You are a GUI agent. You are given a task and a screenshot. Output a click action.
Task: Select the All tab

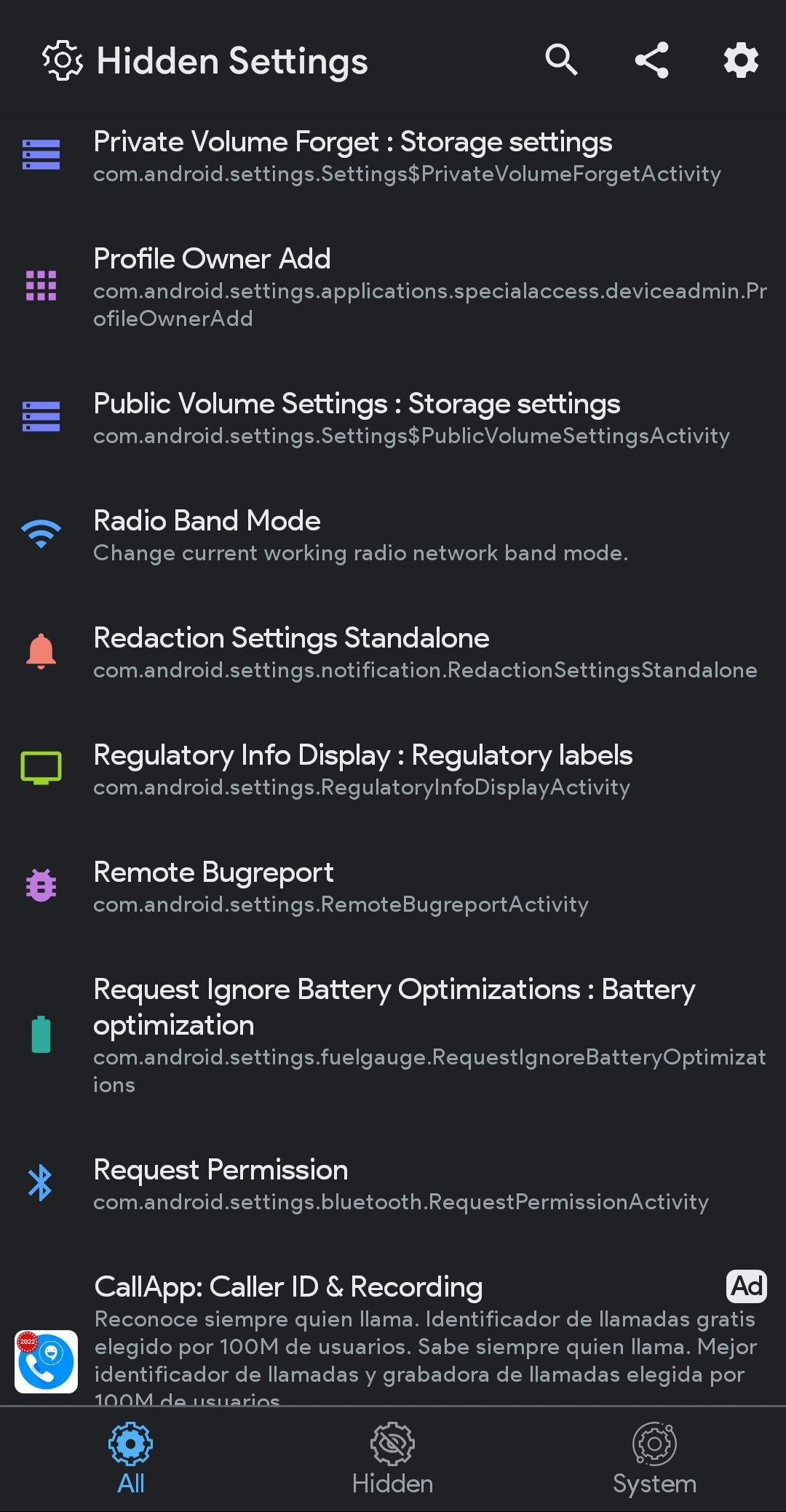[131, 1459]
